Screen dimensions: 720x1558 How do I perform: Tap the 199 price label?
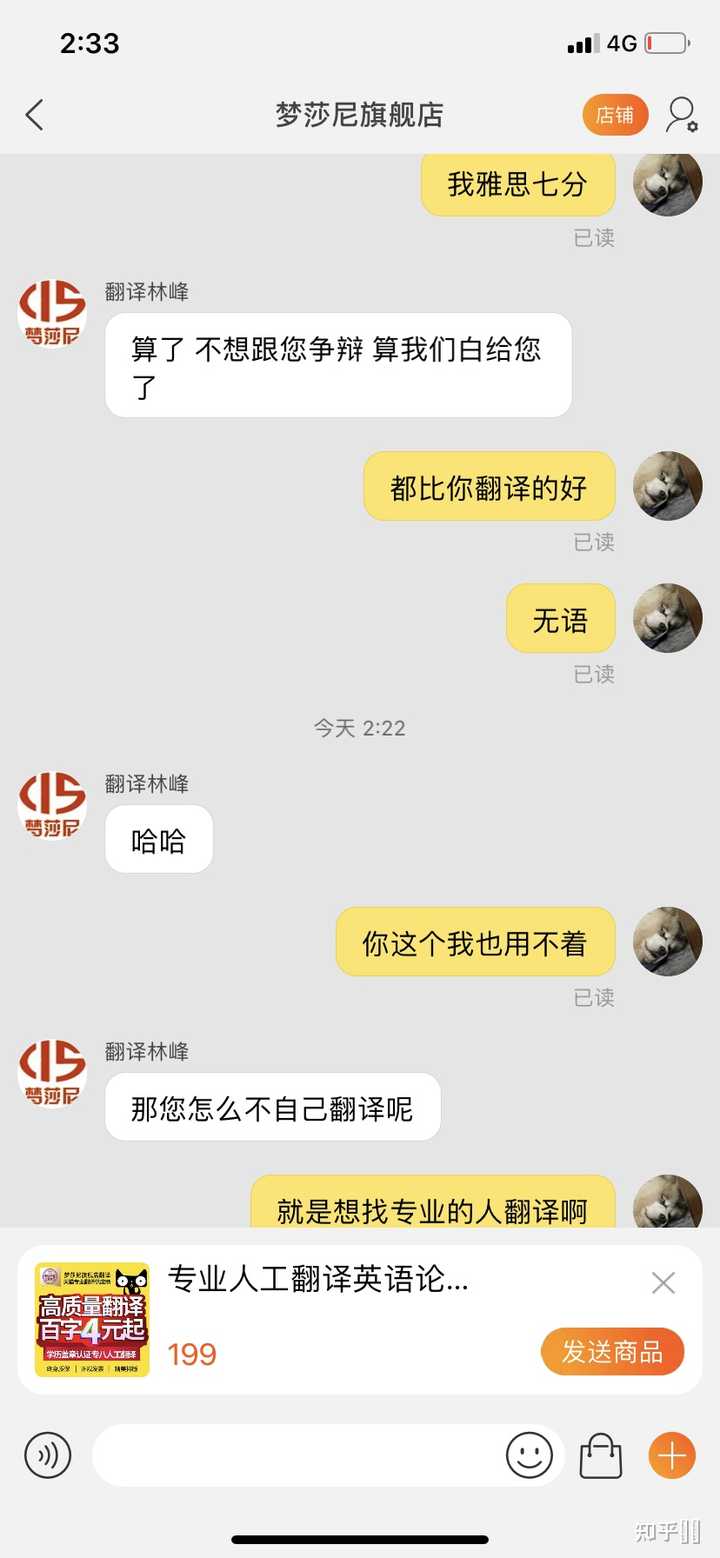192,1353
